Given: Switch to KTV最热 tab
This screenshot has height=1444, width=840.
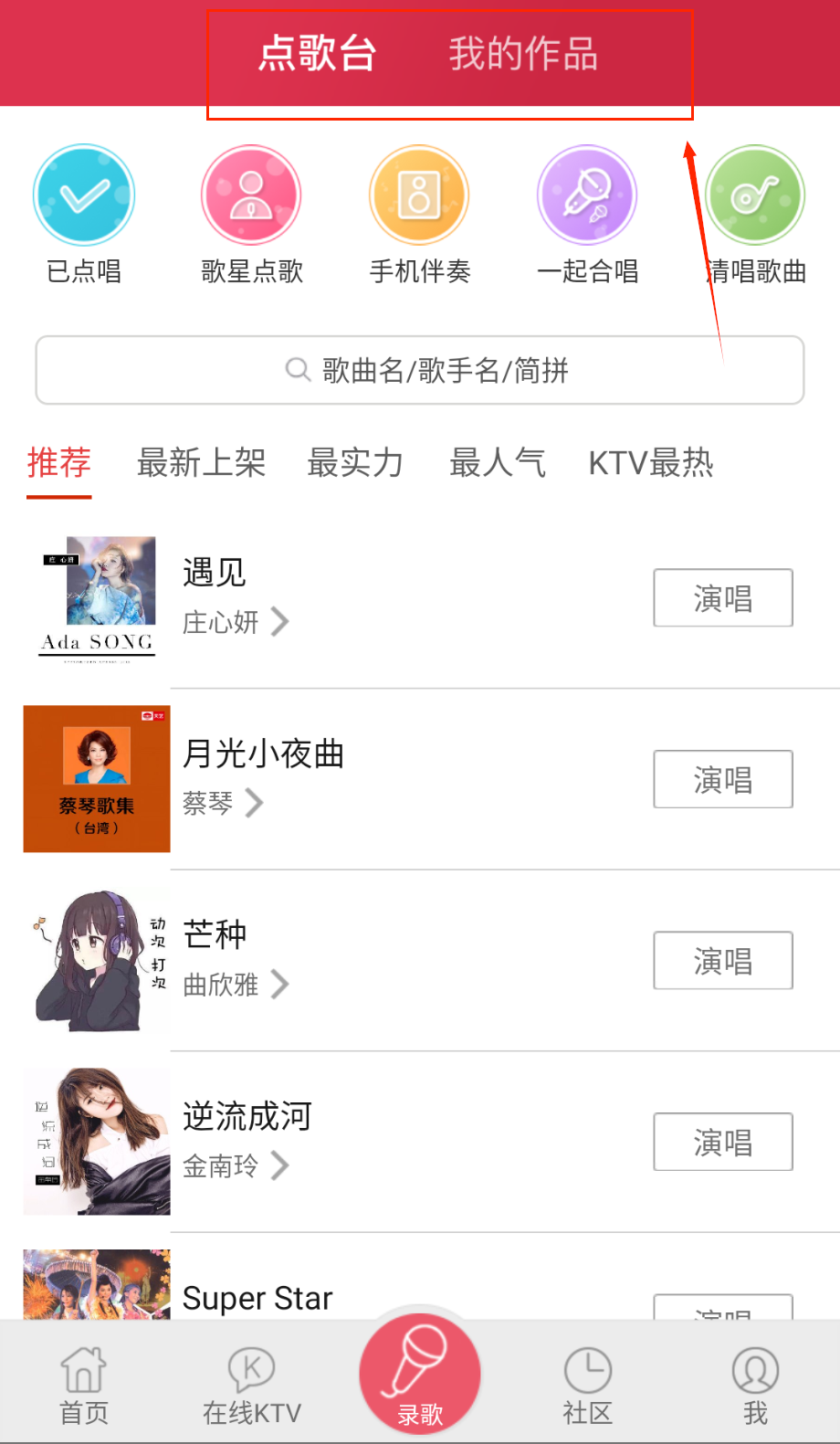Looking at the screenshot, I should [650, 463].
